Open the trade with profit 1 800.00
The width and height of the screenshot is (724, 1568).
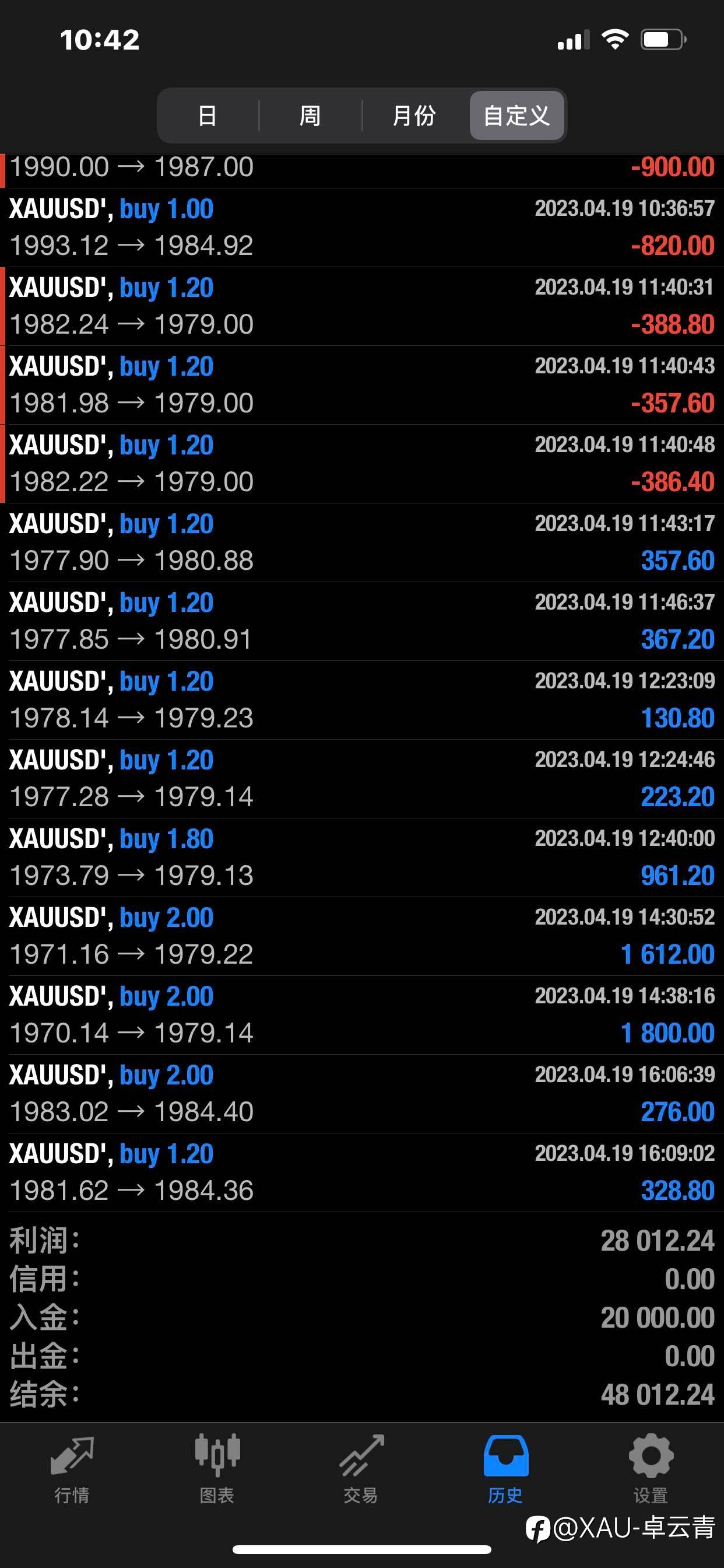tap(362, 1014)
